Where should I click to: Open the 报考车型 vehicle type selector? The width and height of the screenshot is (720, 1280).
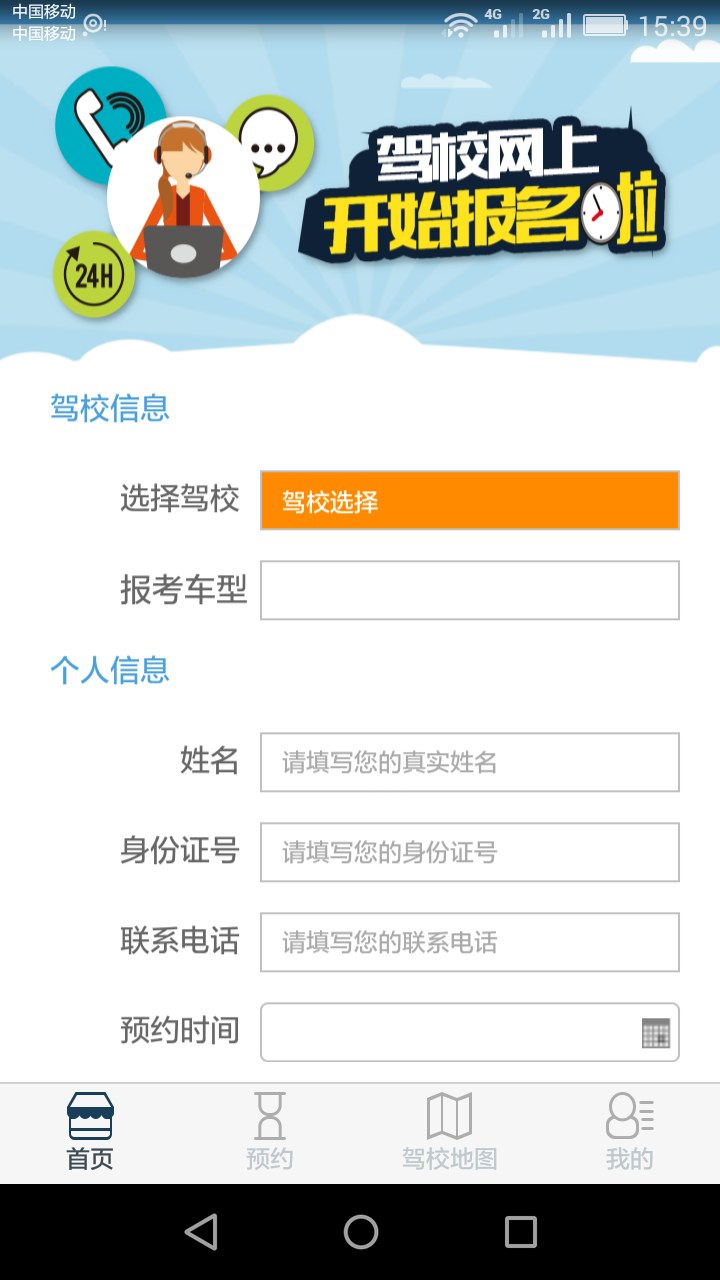point(469,591)
